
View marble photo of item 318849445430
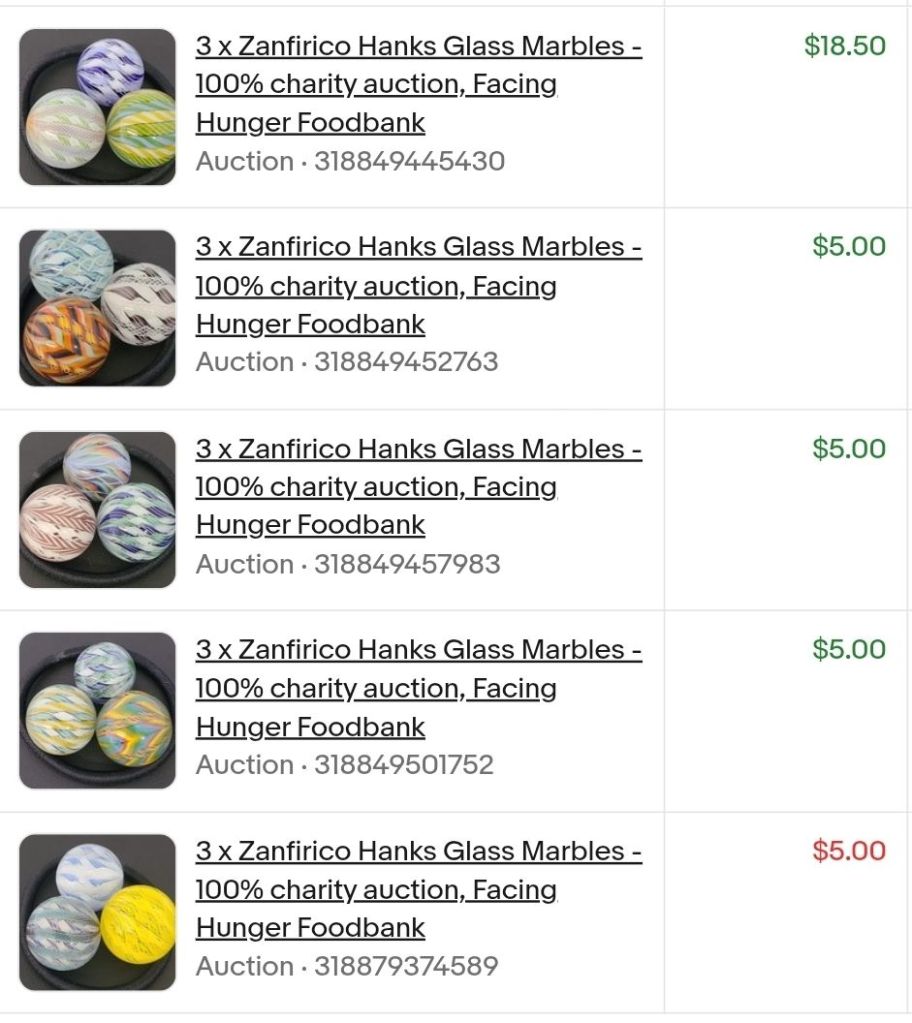pos(97,107)
